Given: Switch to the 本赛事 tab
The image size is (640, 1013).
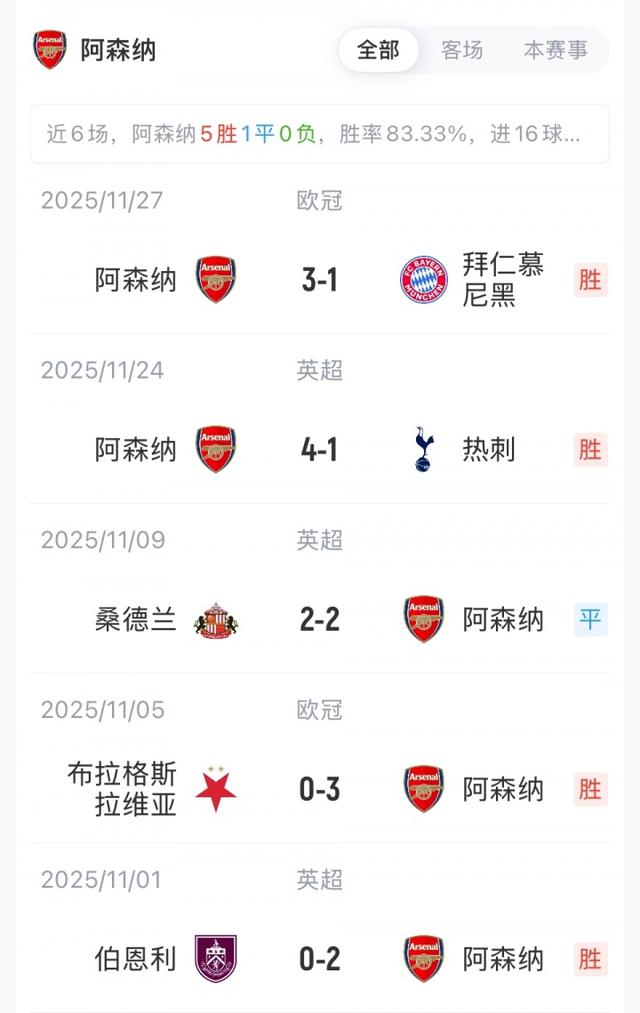Looking at the screenshot, I should pyautogui.click(x=555, y=50).
